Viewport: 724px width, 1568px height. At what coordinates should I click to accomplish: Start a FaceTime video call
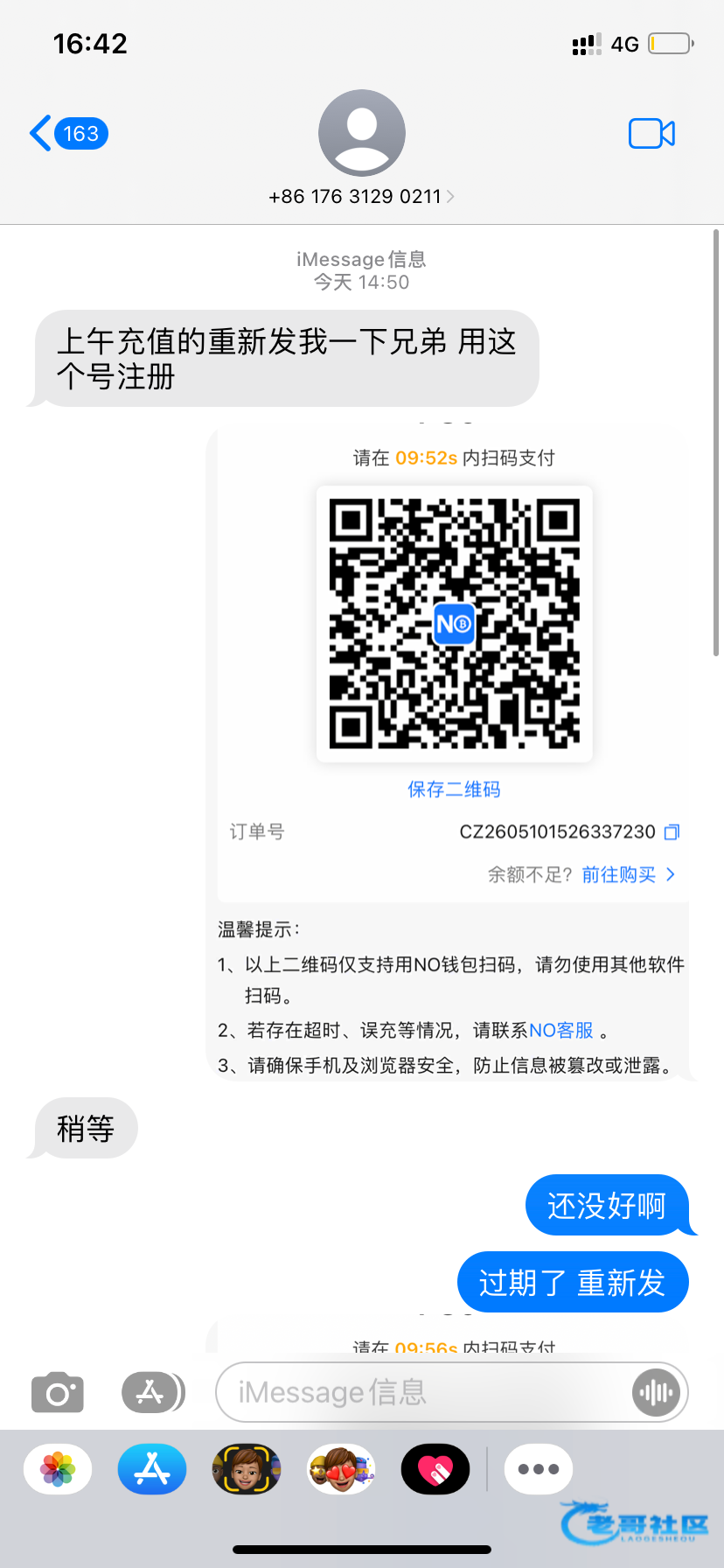pyautogui.click(x=651, y=133)
